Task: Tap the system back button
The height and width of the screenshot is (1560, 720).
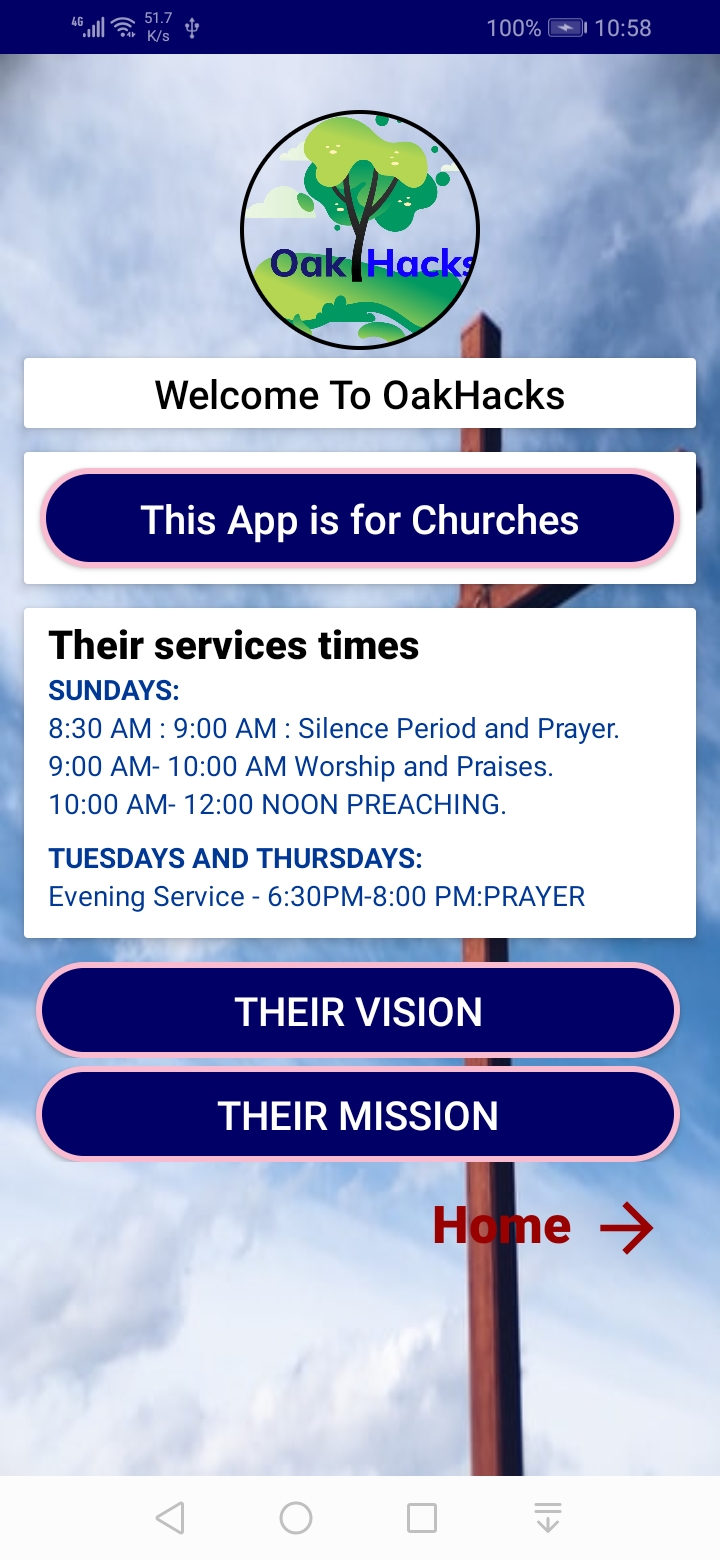Action: [170, 1518]
